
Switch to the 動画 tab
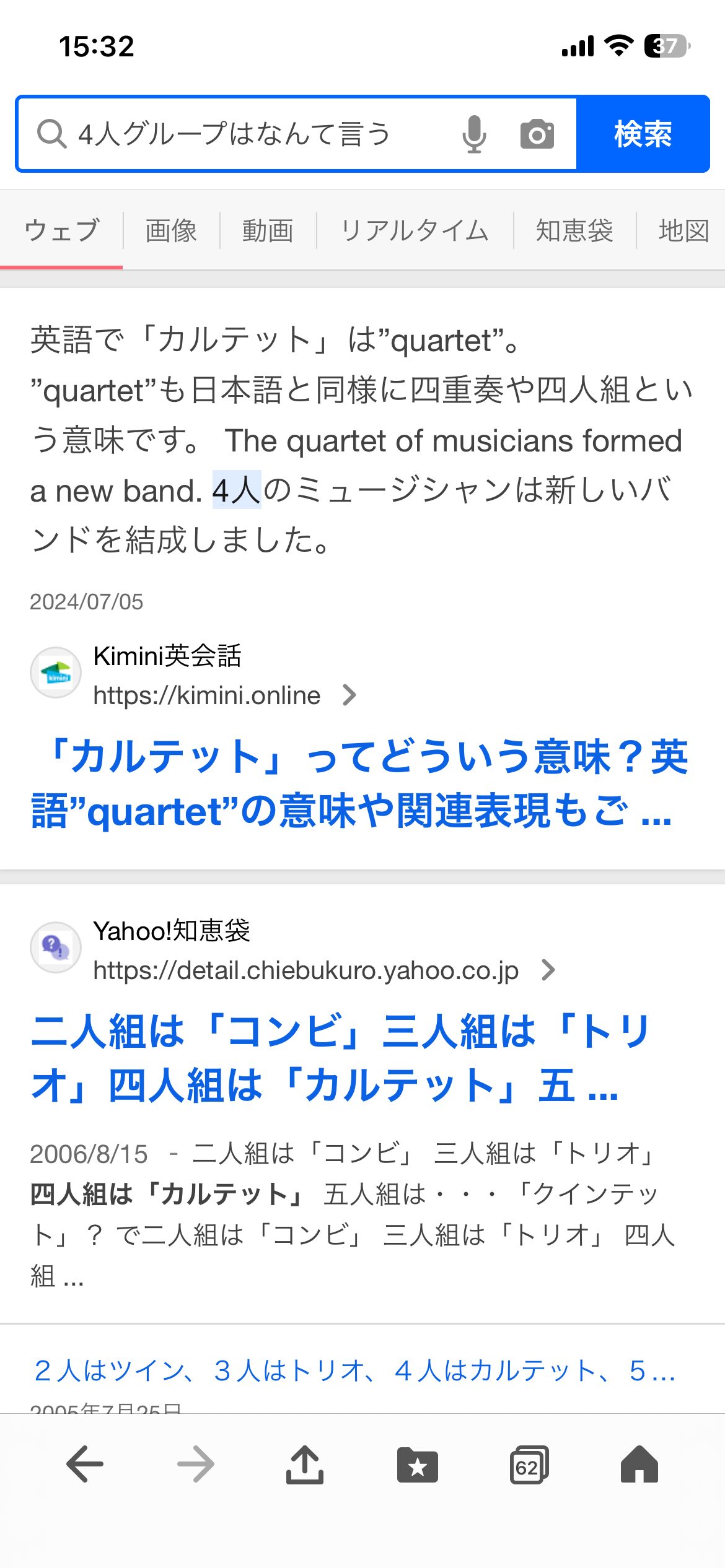pos(268,230)
